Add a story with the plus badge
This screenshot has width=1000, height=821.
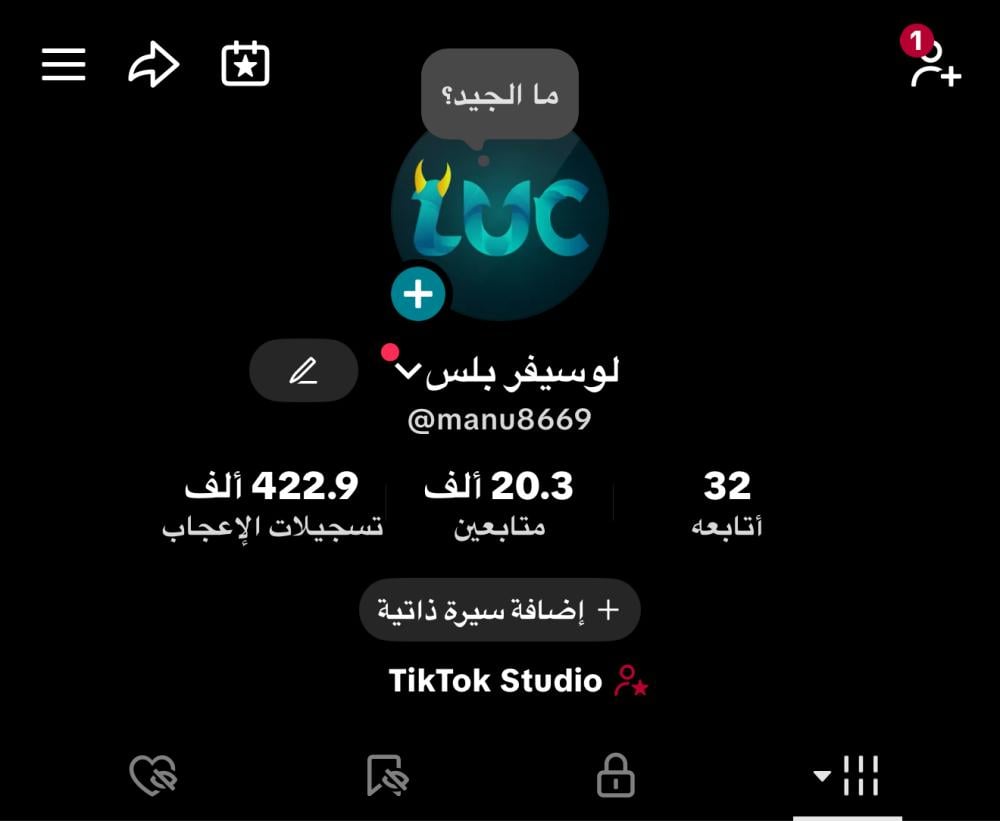[x=418, y=295]
